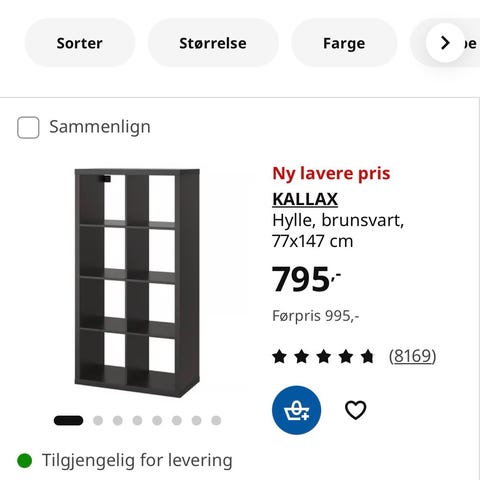Open the KALLAX product link
The image size is (480, 480).
tap(305, 199)
